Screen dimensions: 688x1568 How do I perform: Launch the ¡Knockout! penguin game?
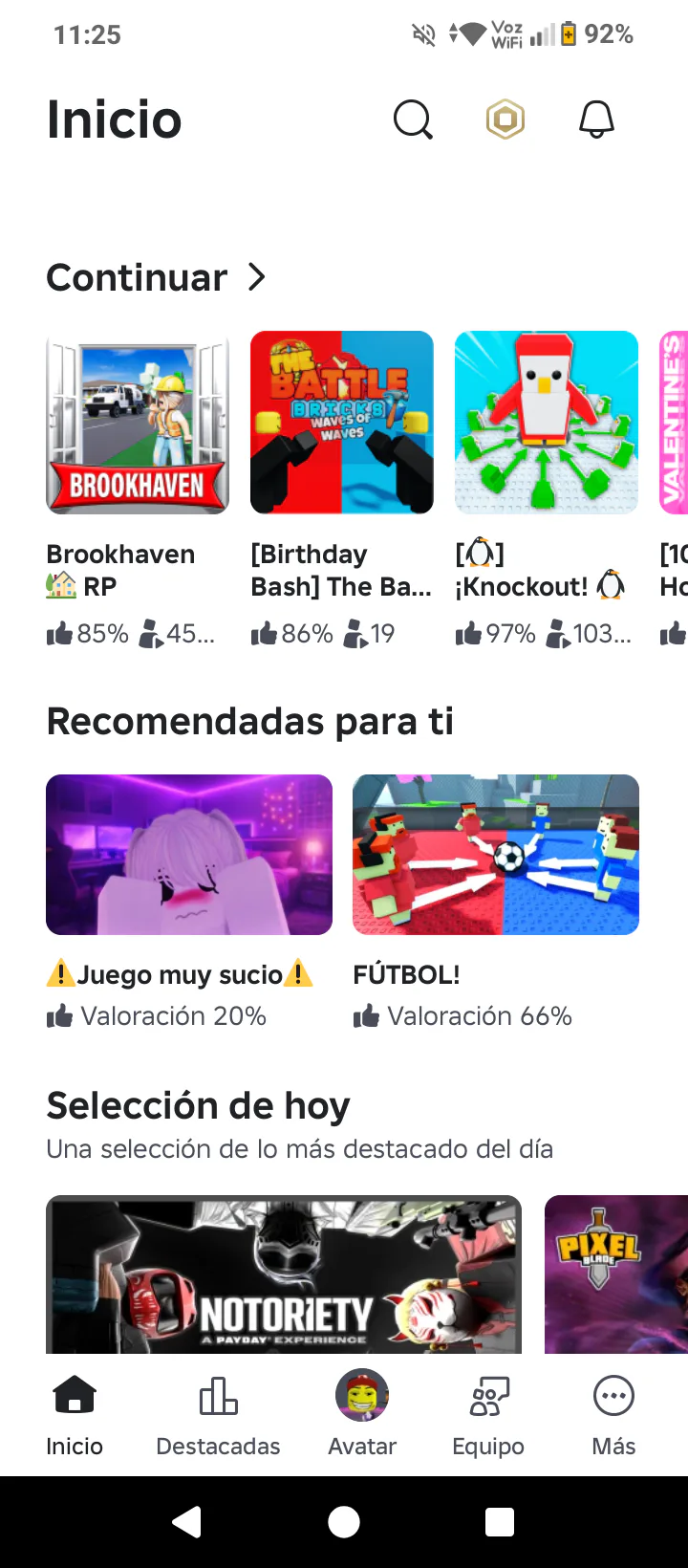[547, 423]
